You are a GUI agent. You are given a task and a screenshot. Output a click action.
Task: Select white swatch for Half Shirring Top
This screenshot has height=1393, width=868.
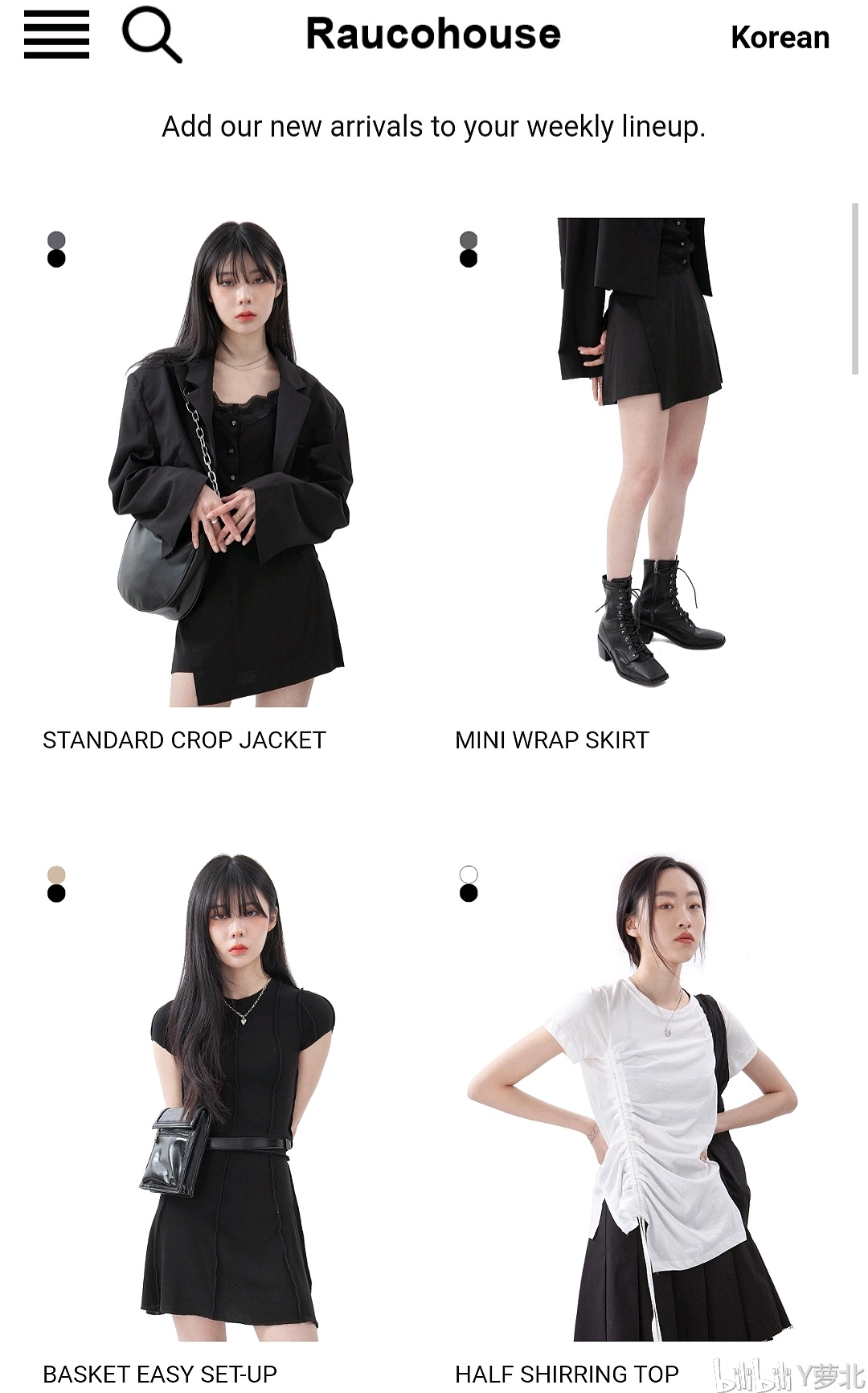[x=469, y=874]
